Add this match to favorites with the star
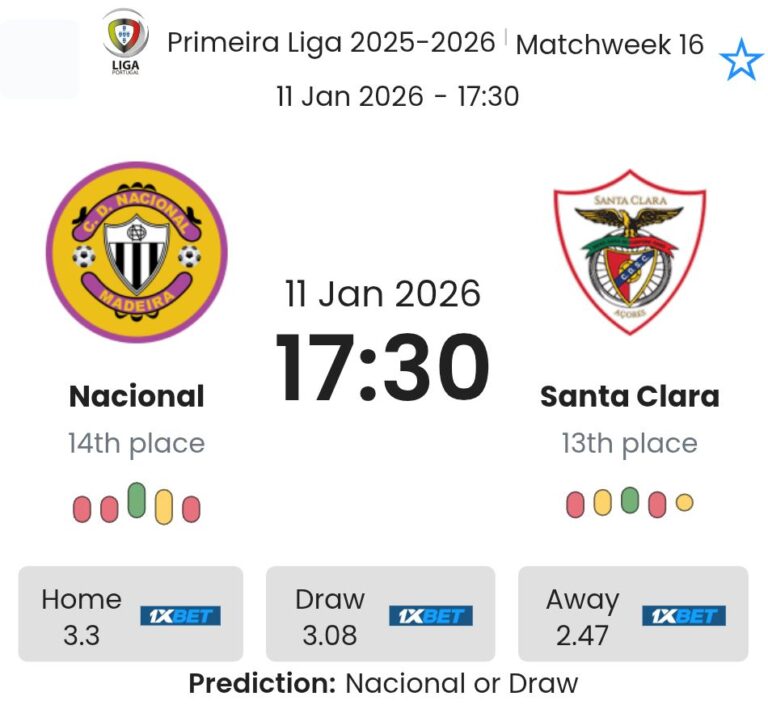Image resolution: width=768 pixels, height=709 pixels. pyautogui.click(x=741, y=61)
